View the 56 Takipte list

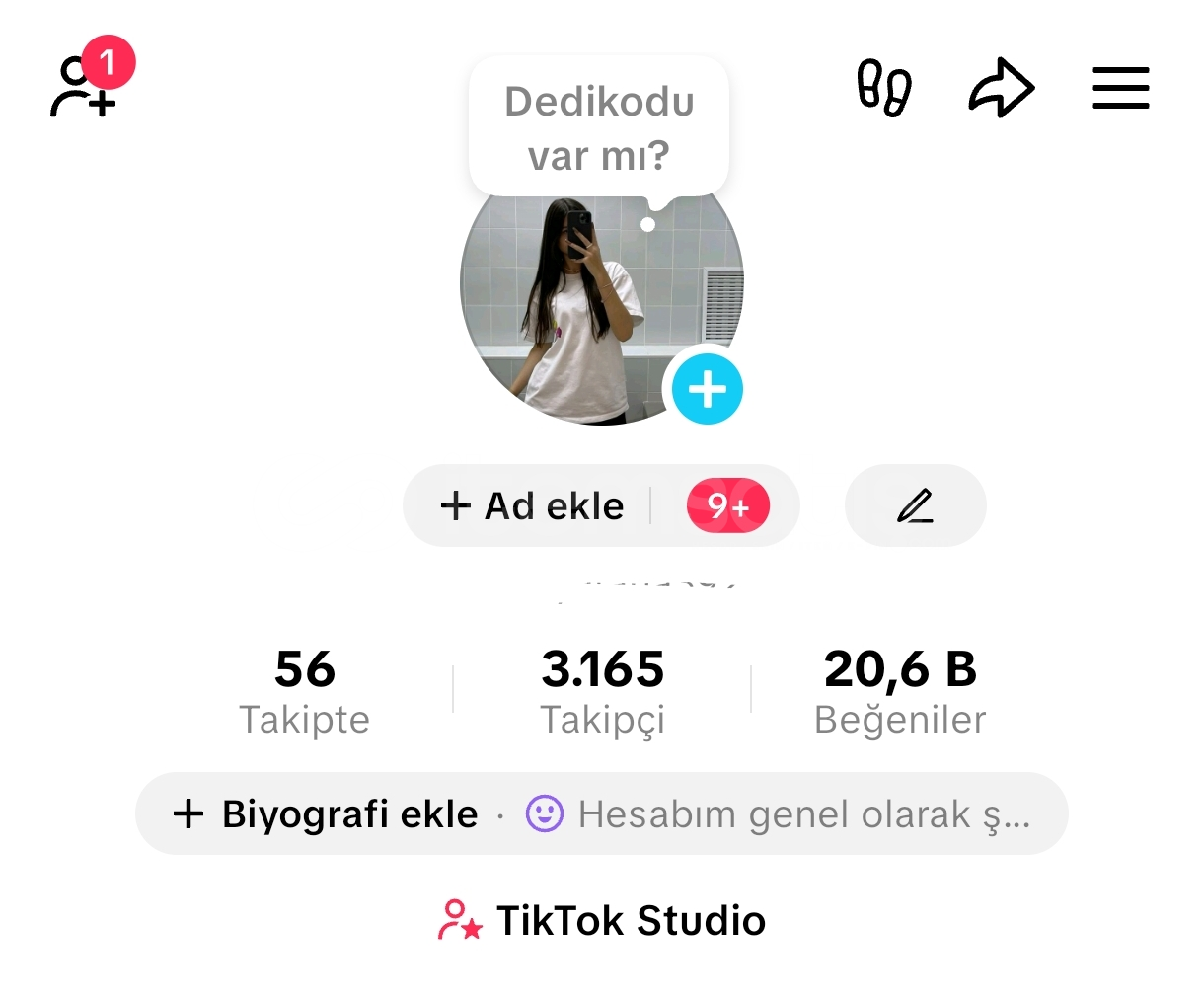tap(305, 691)
